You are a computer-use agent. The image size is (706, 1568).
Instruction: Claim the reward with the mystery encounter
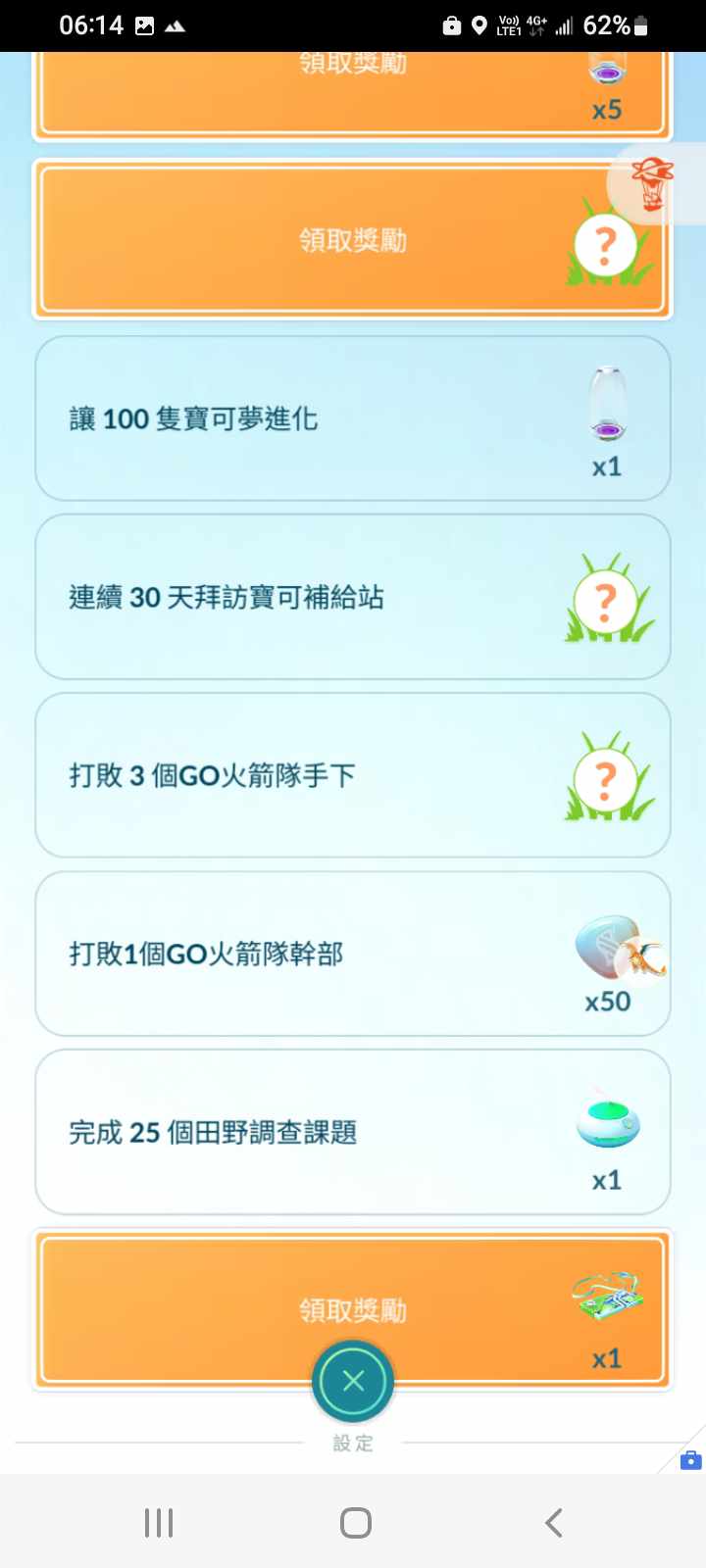tap(353, 240)
